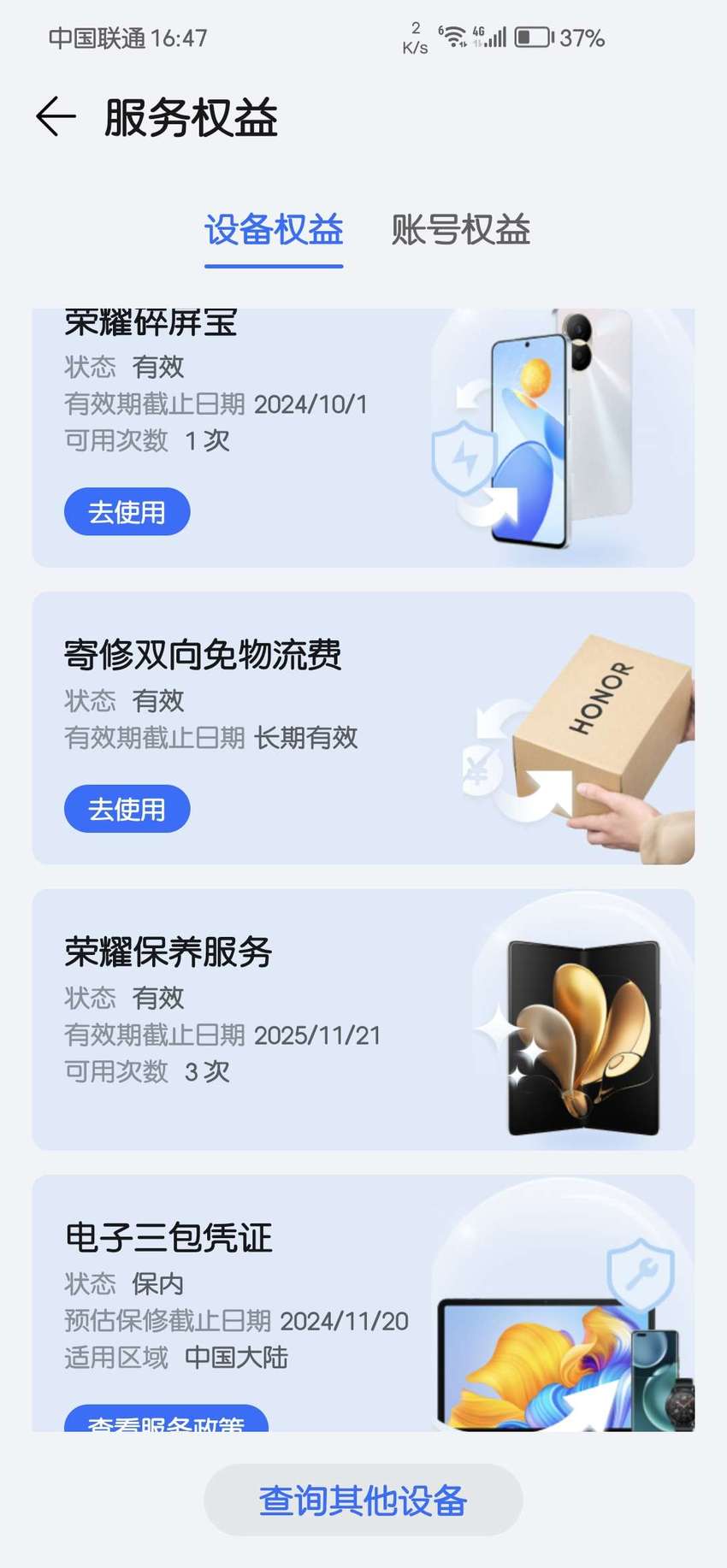
Task: Select the 设备权益 tab
Action: point(274,230)
